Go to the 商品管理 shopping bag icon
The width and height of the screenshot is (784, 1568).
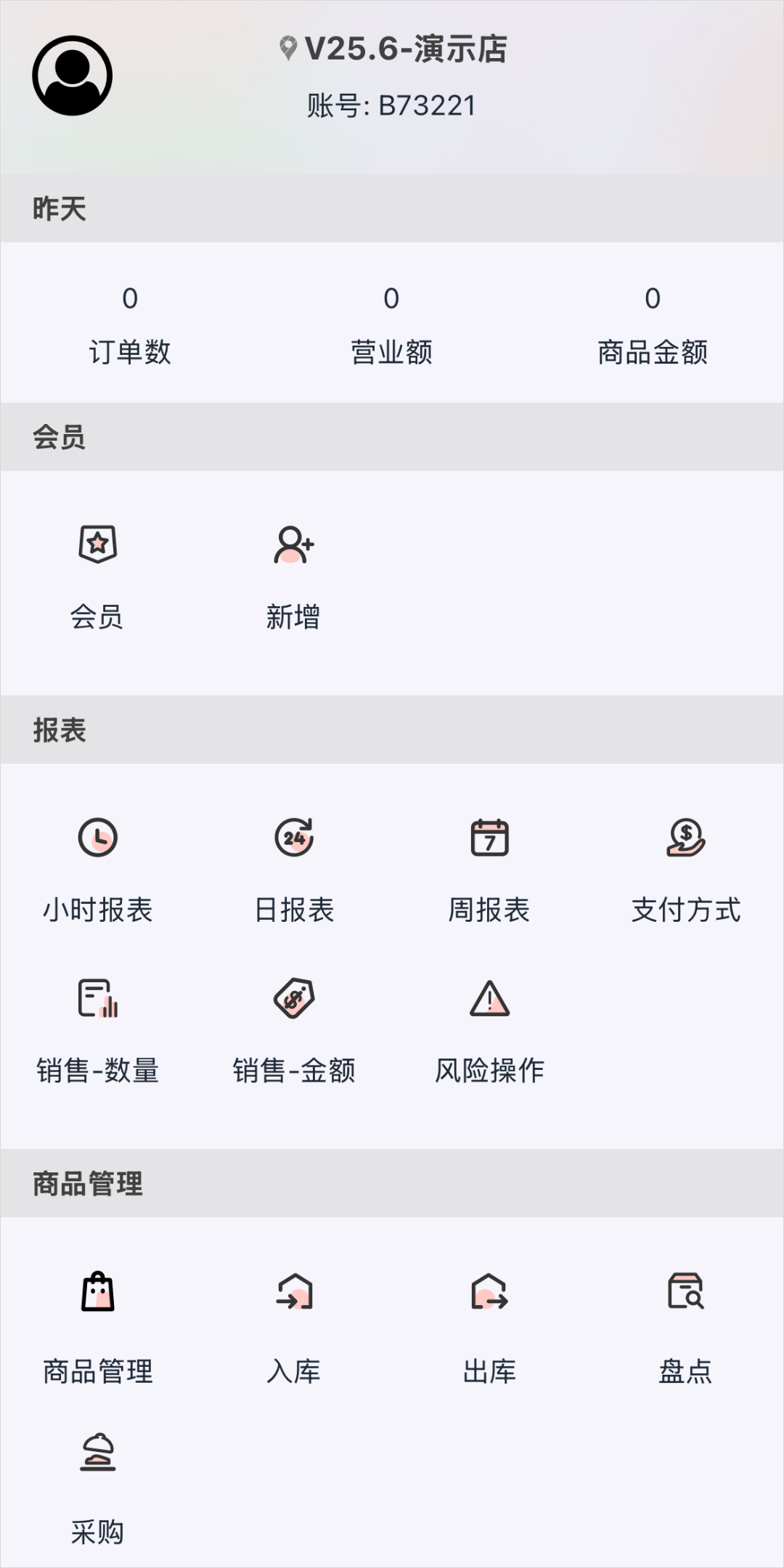coord(97,1292)
